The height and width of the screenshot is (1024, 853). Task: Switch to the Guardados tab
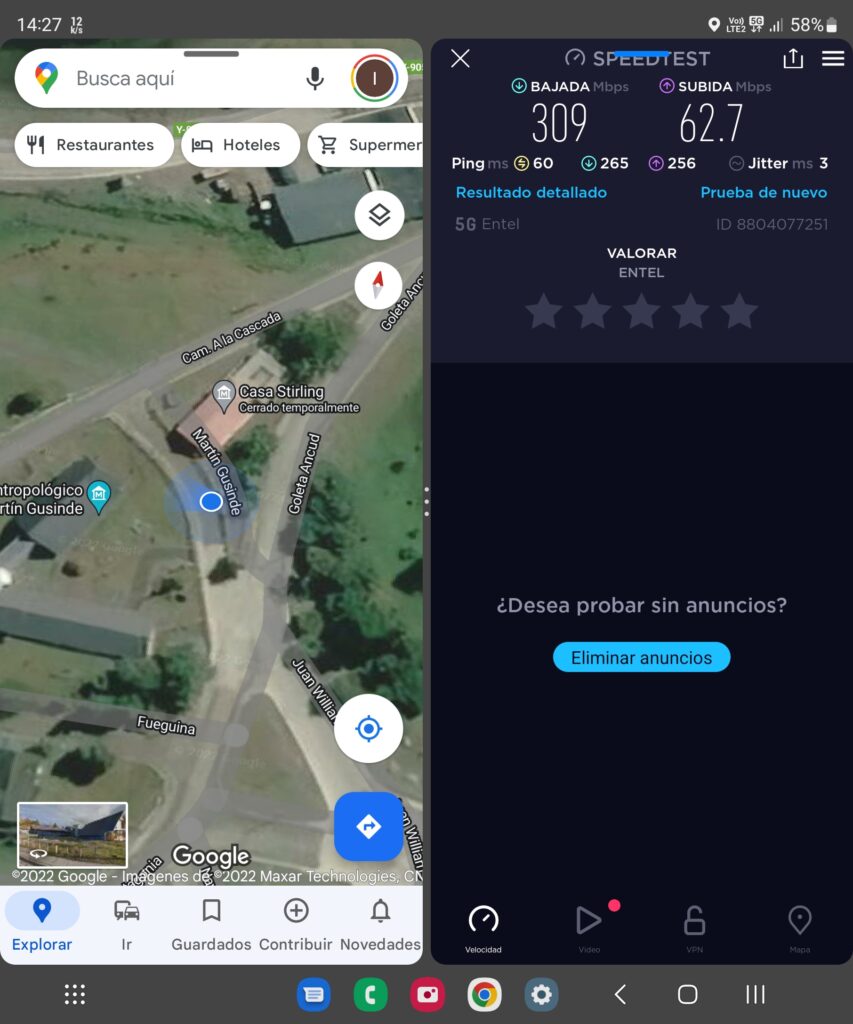(x=211, y=924)
